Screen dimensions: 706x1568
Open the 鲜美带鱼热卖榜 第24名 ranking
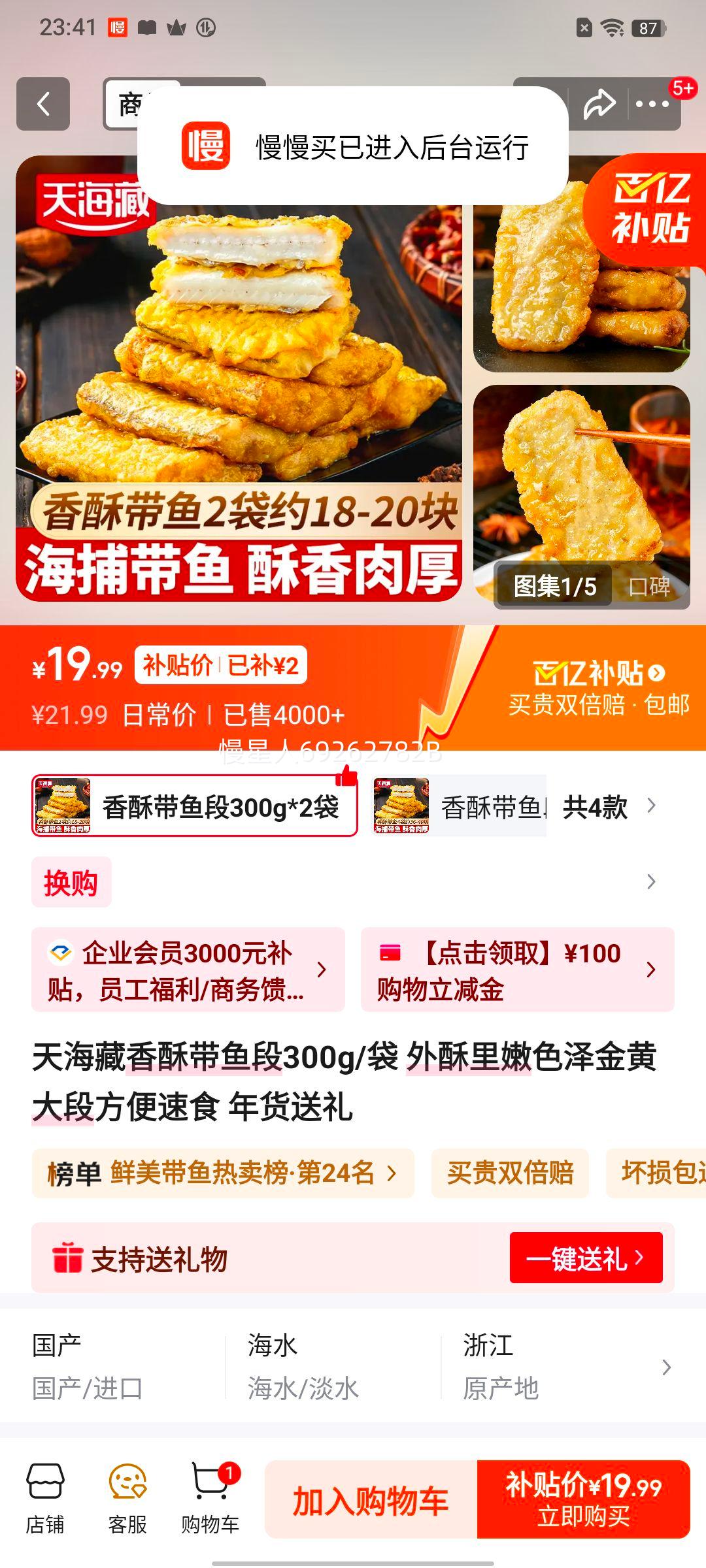coord(222,1173)
